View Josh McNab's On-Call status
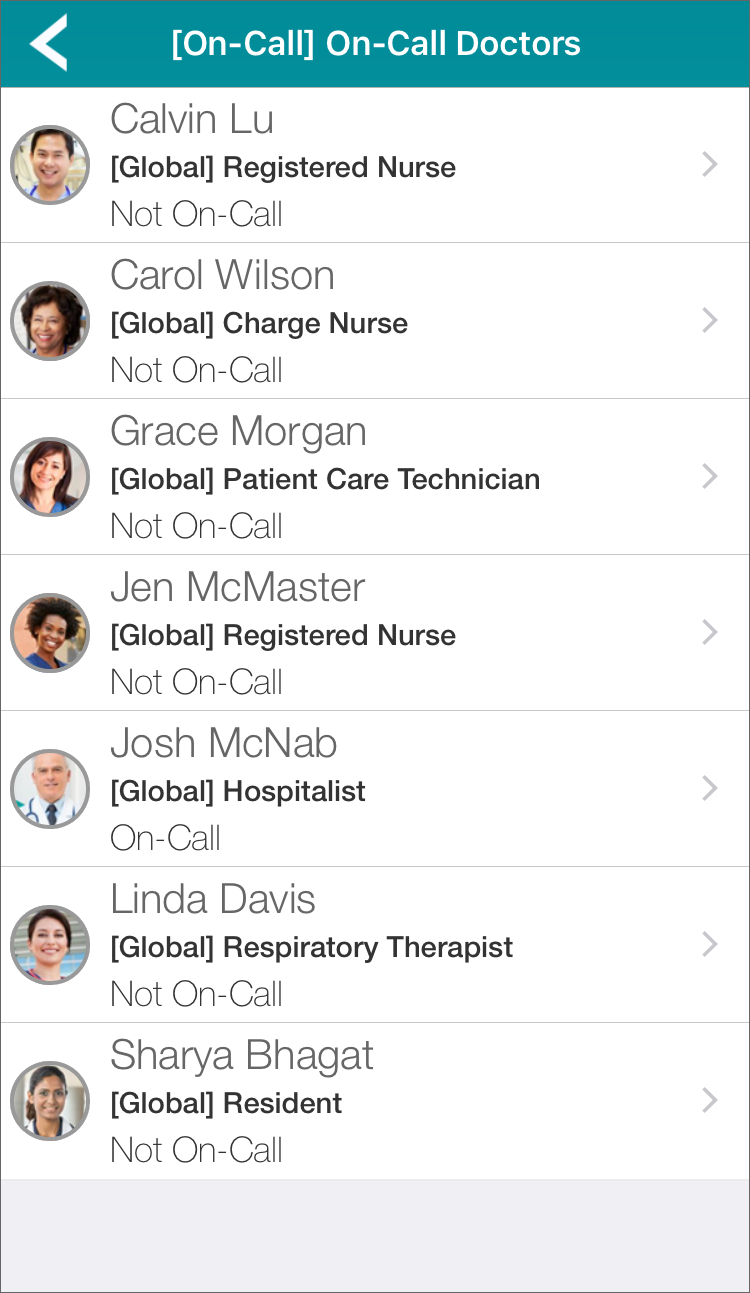The height and width of the screenshot is (1293, 750). pyautogui.click(x=165, y=838)
